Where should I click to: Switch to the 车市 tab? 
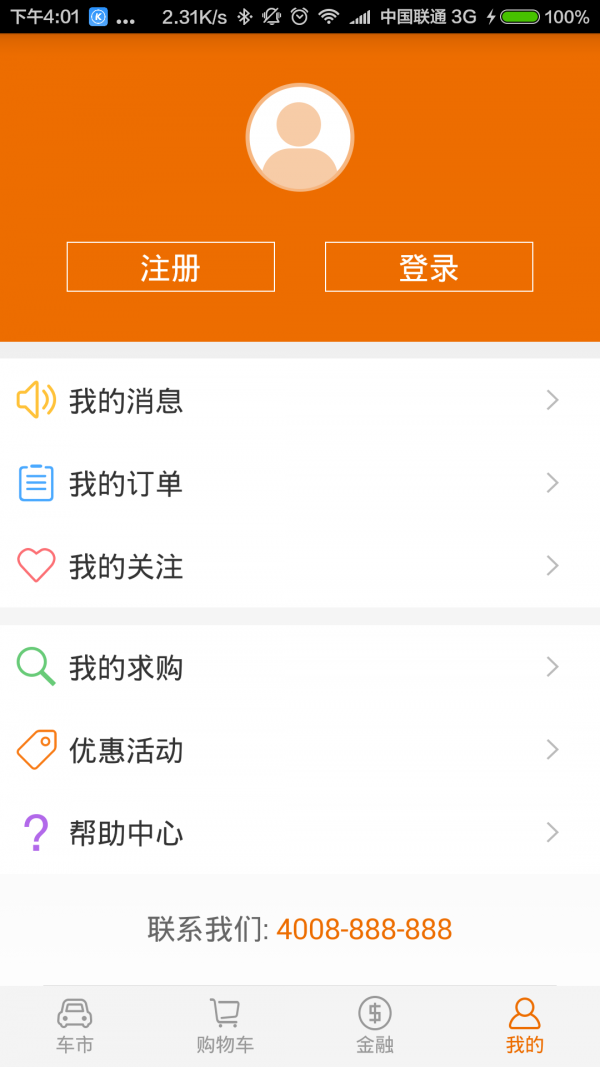pyautogui.click(x=75, y=1026)
